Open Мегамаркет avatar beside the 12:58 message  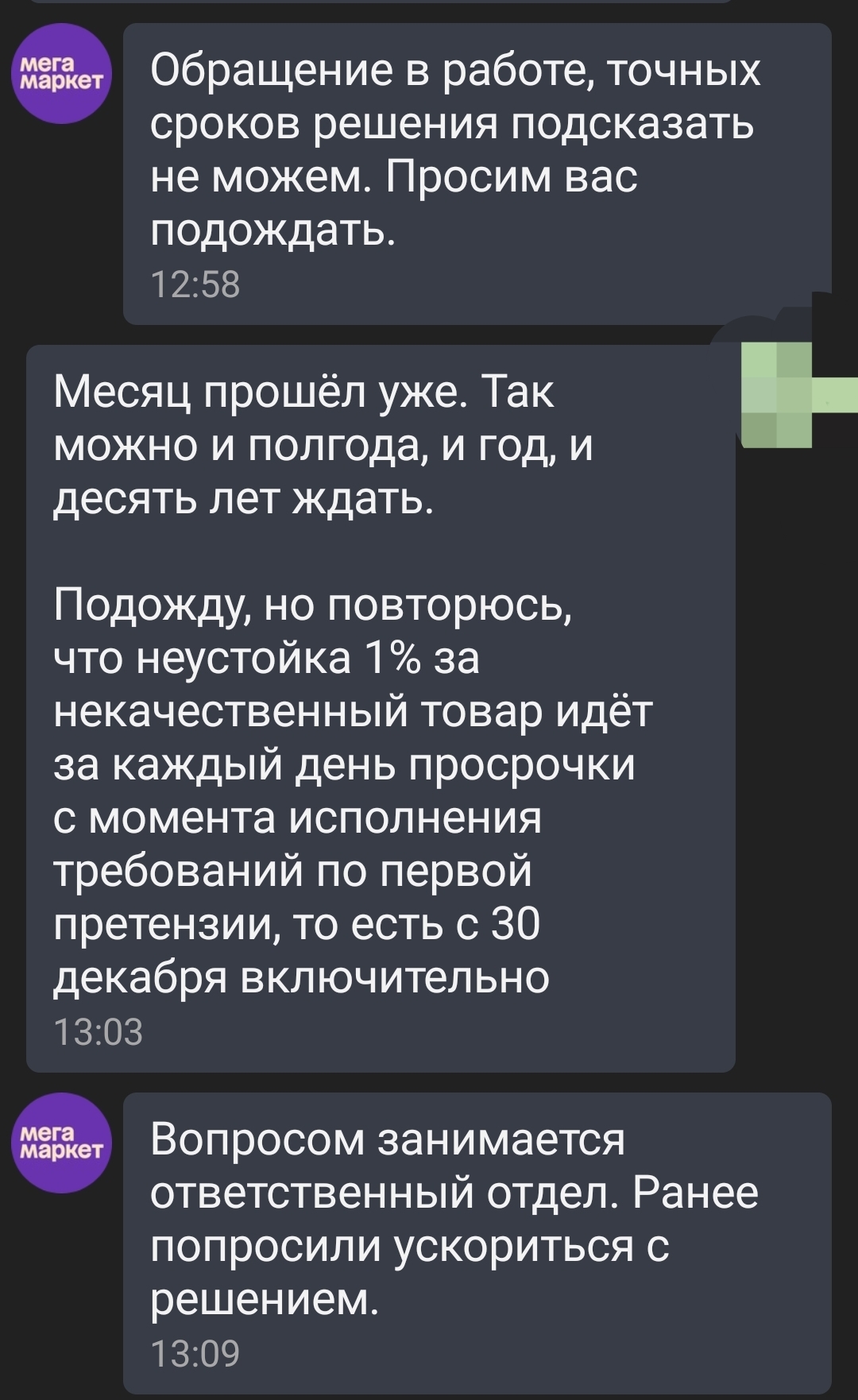(62, 74)
